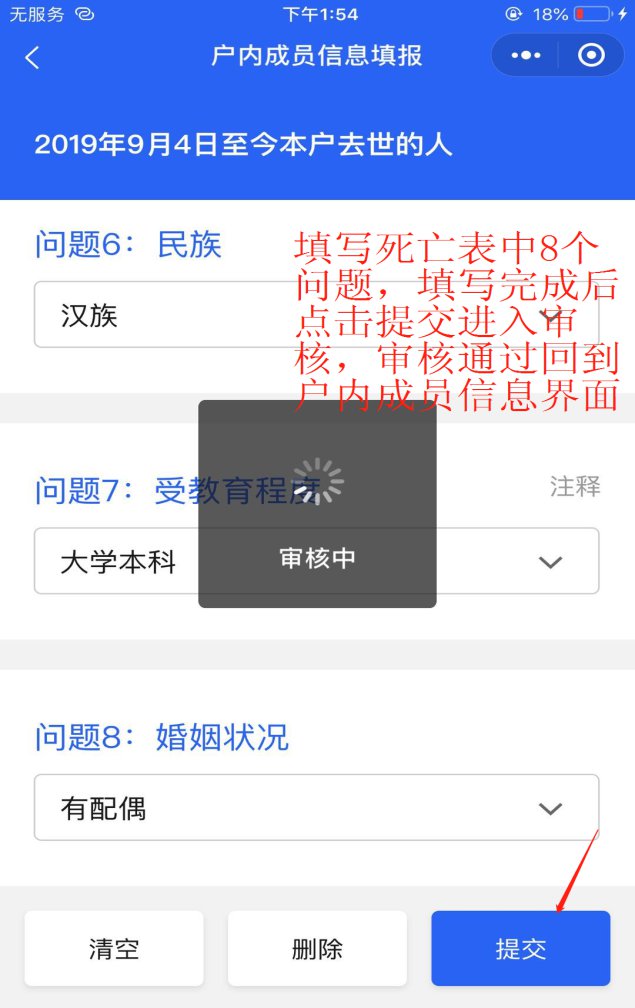This screenshot has height=1008, width=635.
Task: Tap the 清空 button
Action: click(114, 948)
